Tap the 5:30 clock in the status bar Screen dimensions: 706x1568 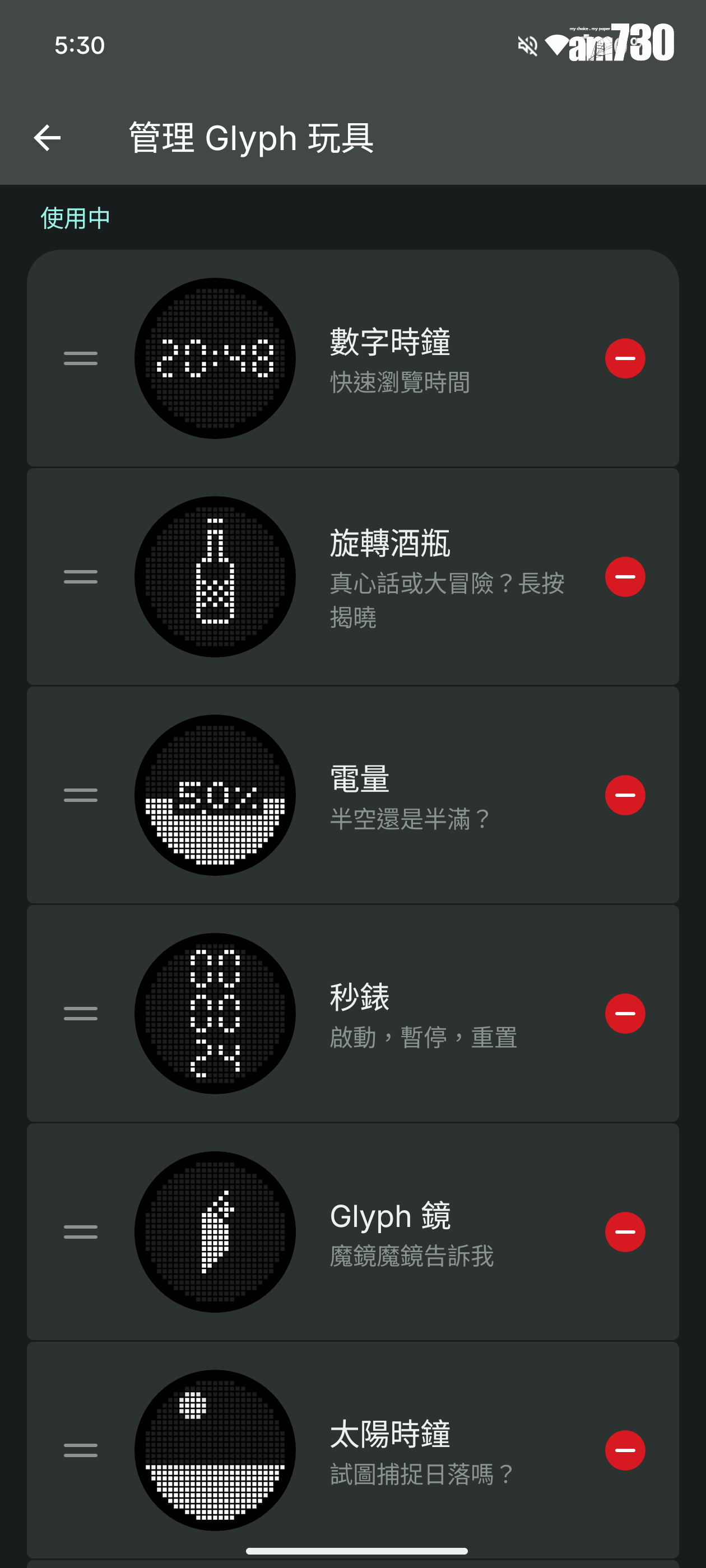(79, 44)
